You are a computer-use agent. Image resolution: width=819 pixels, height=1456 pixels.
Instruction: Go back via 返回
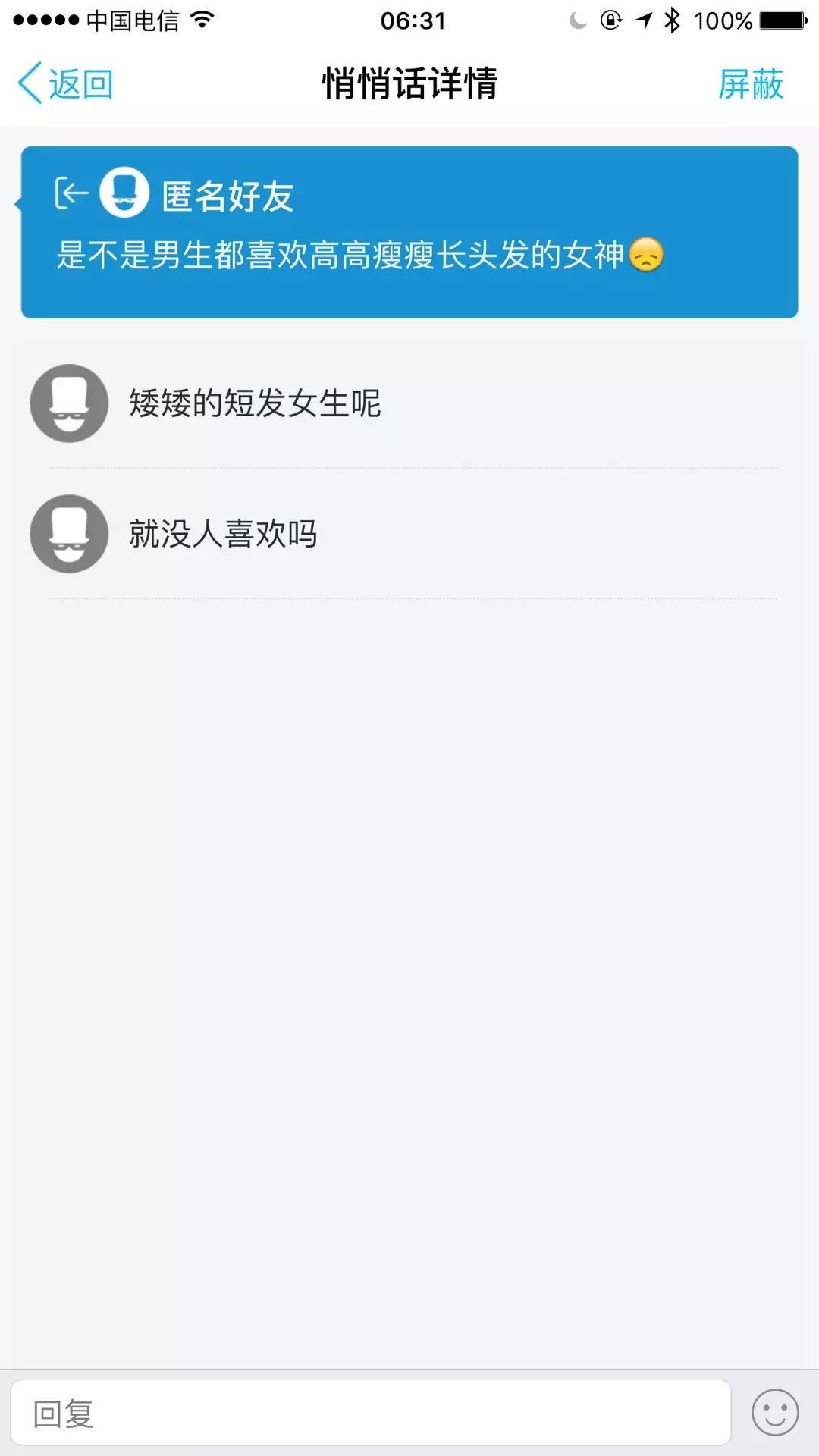coord(66,83)
